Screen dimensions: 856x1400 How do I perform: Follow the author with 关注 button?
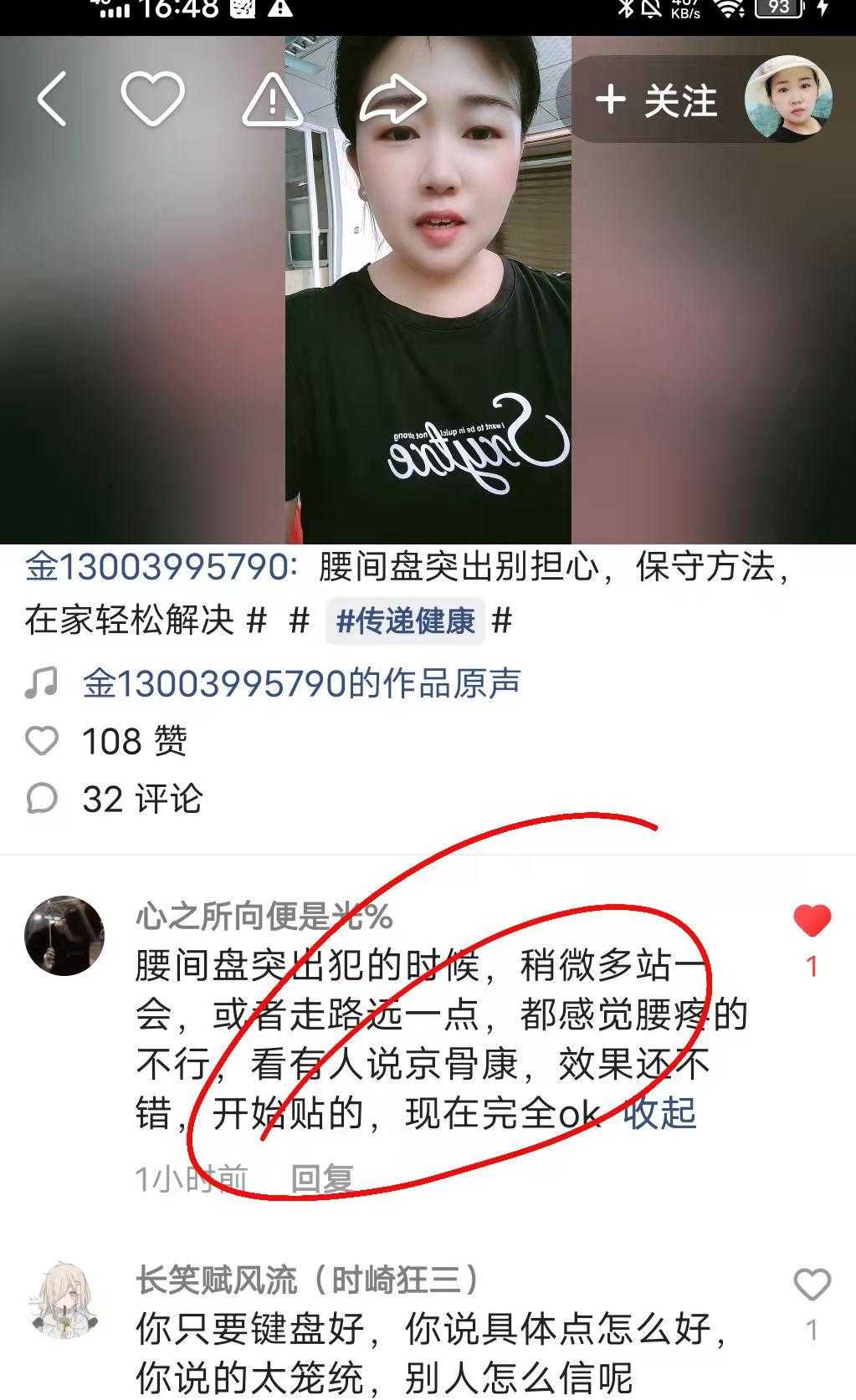coord(655,100)
